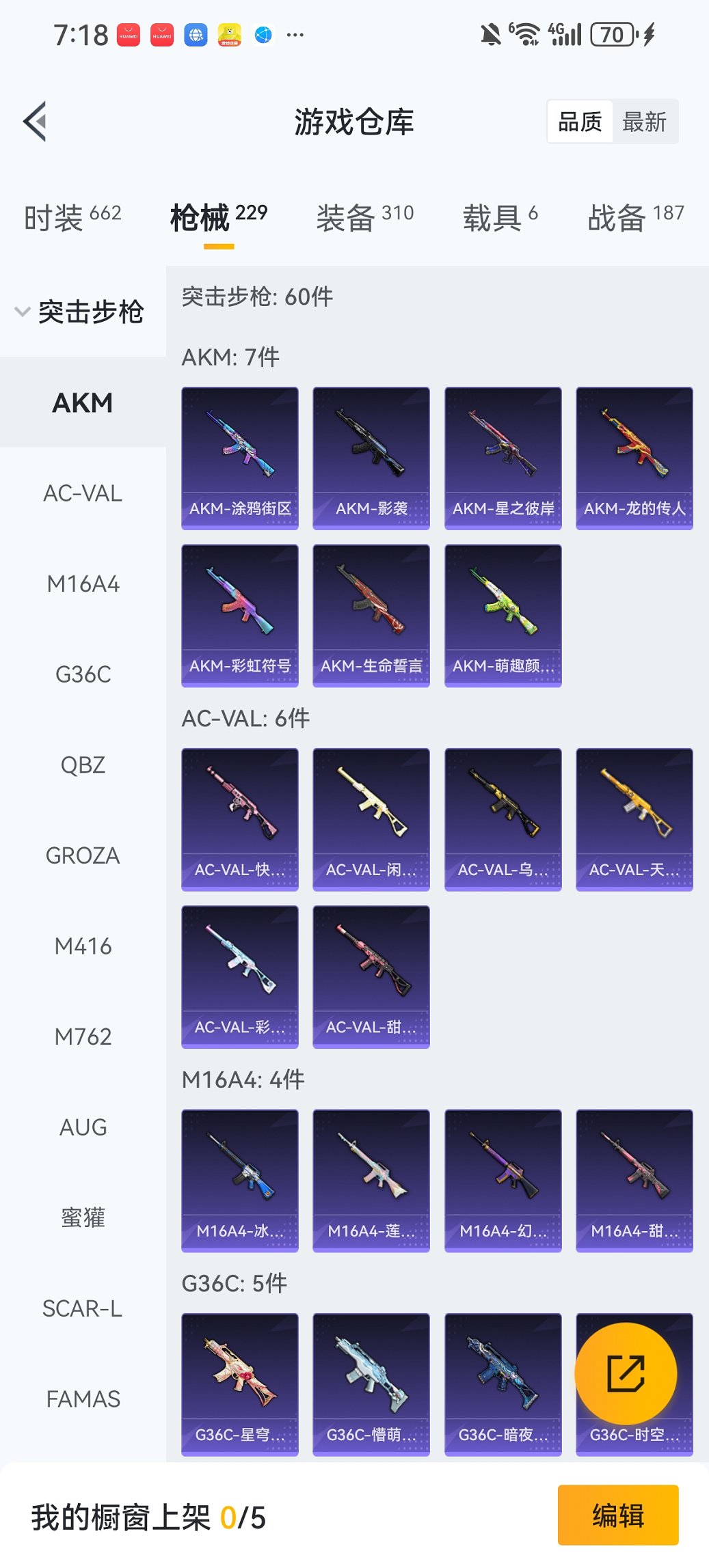Tap the 编辑 button

coord(618,1515)
